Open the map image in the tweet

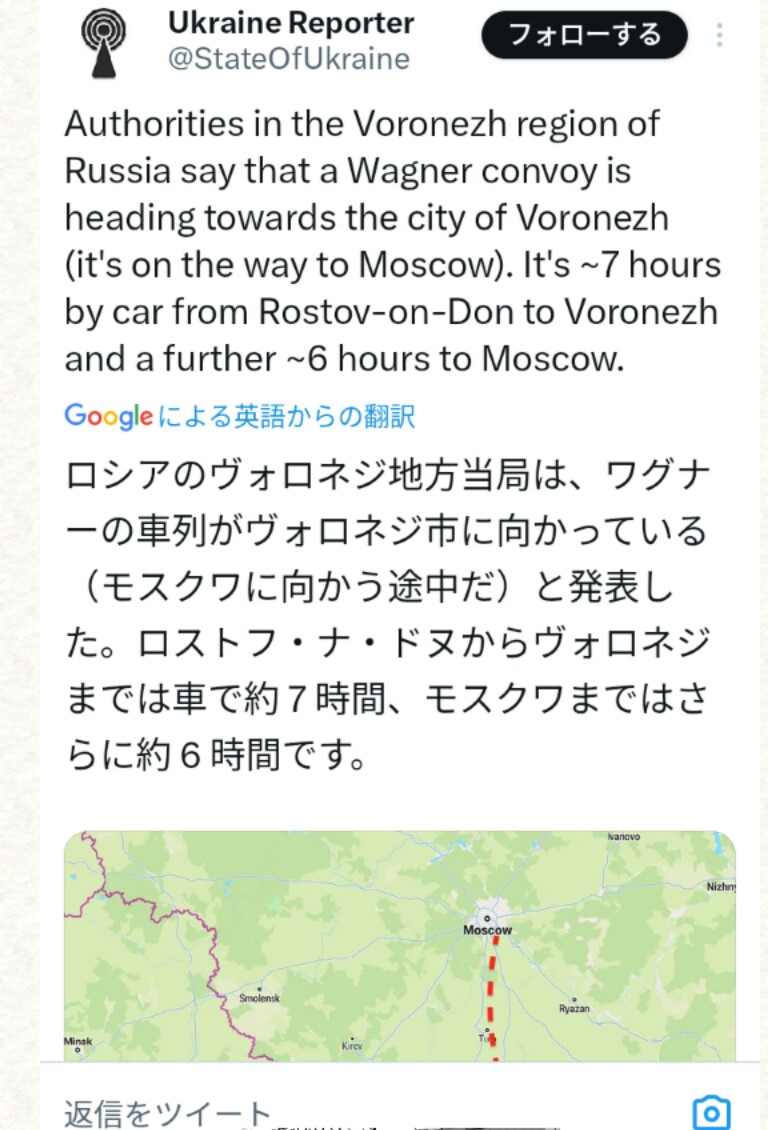click(x=400, y=945)
